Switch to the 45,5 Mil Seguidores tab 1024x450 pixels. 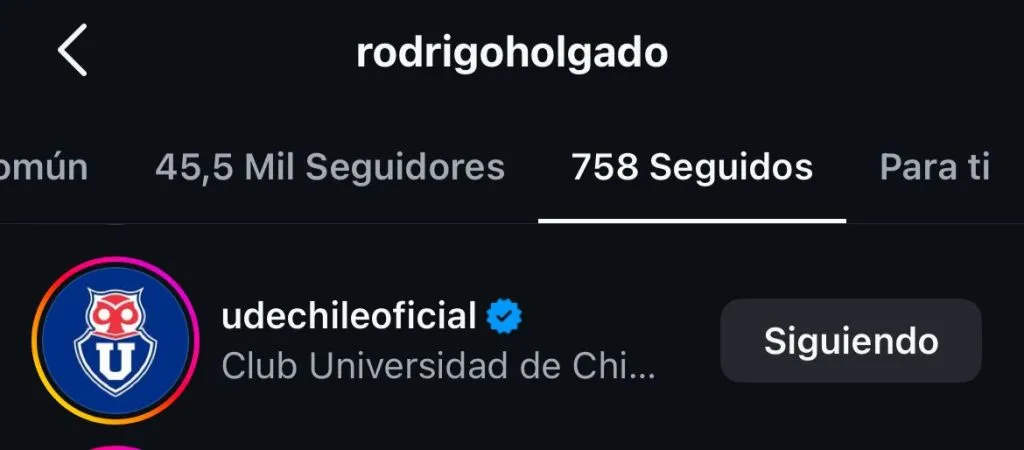pyautogui.click(x=329, y=167)
